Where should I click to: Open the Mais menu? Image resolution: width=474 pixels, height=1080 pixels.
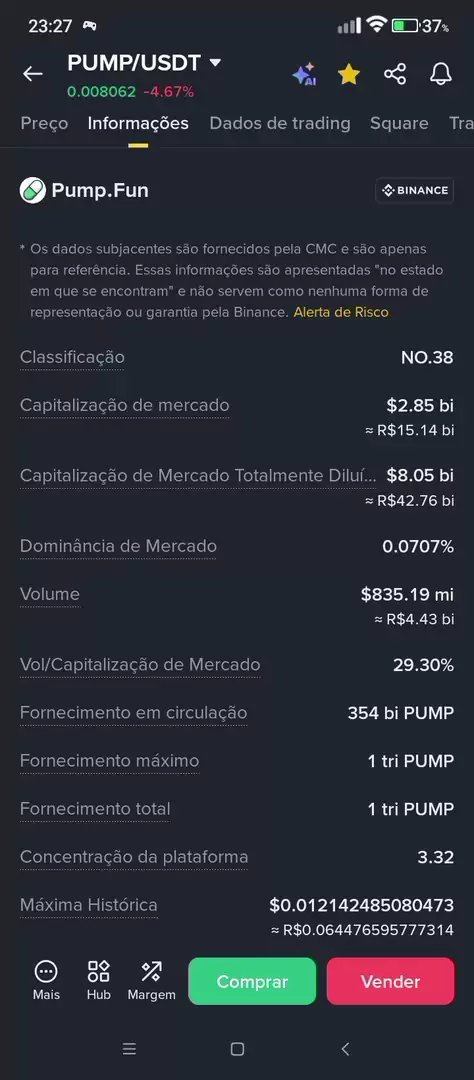[x=46, y=981]
